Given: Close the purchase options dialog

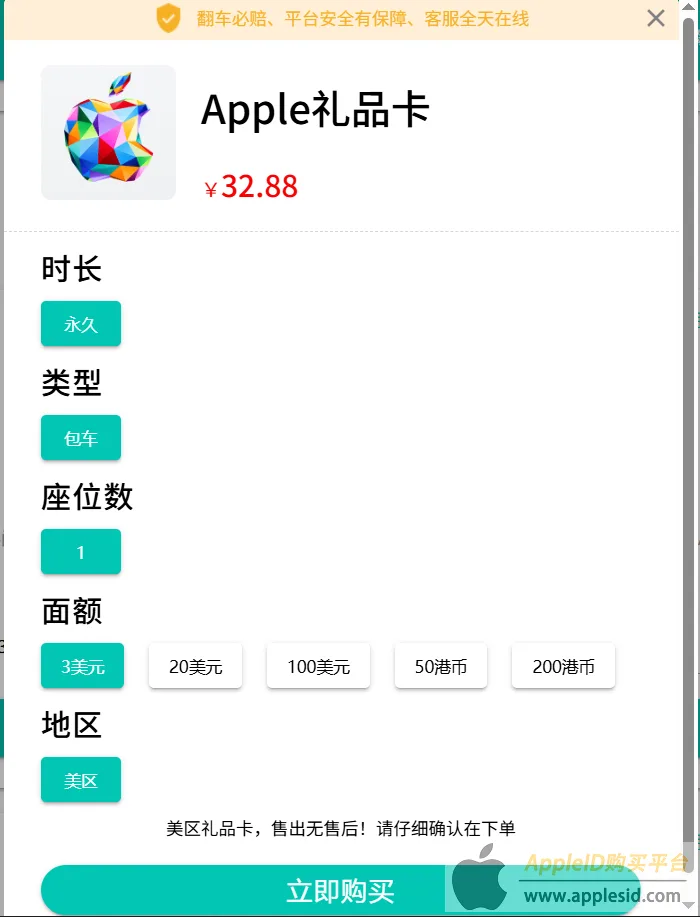Looking at the screenshot, I should coord(656,18).
